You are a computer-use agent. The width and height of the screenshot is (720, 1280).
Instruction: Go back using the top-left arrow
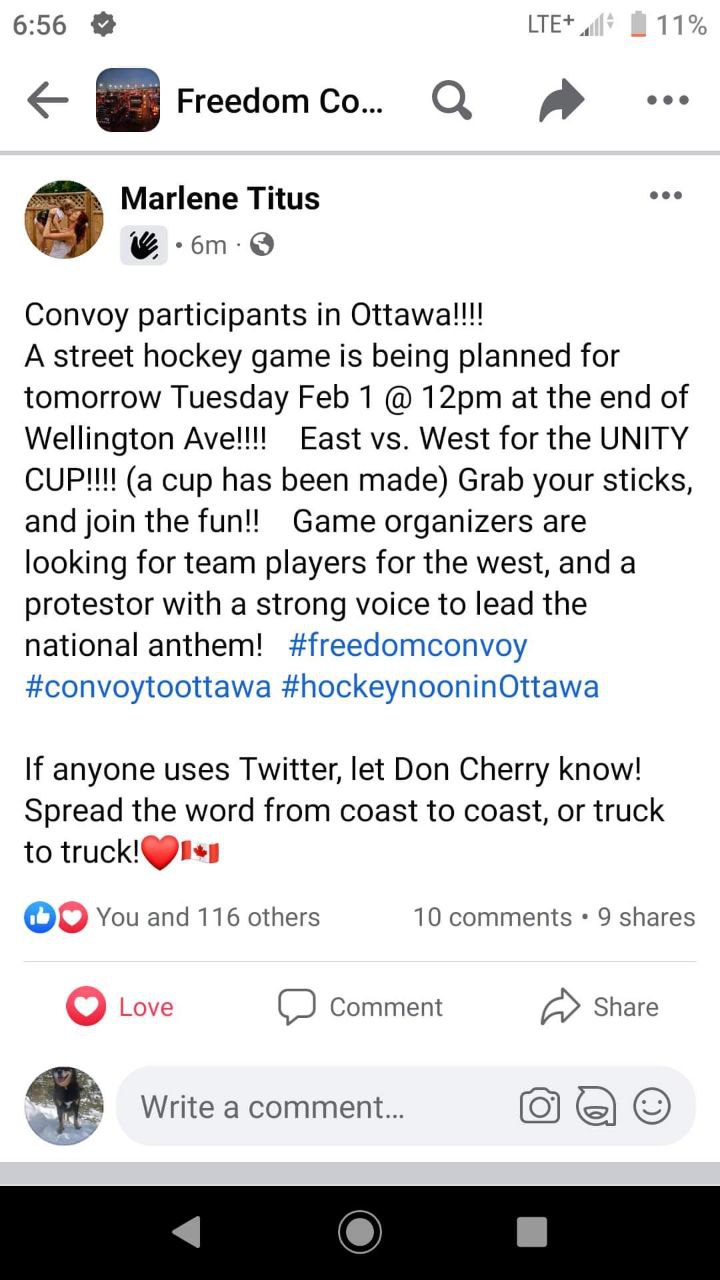click(x=47, y=100)
